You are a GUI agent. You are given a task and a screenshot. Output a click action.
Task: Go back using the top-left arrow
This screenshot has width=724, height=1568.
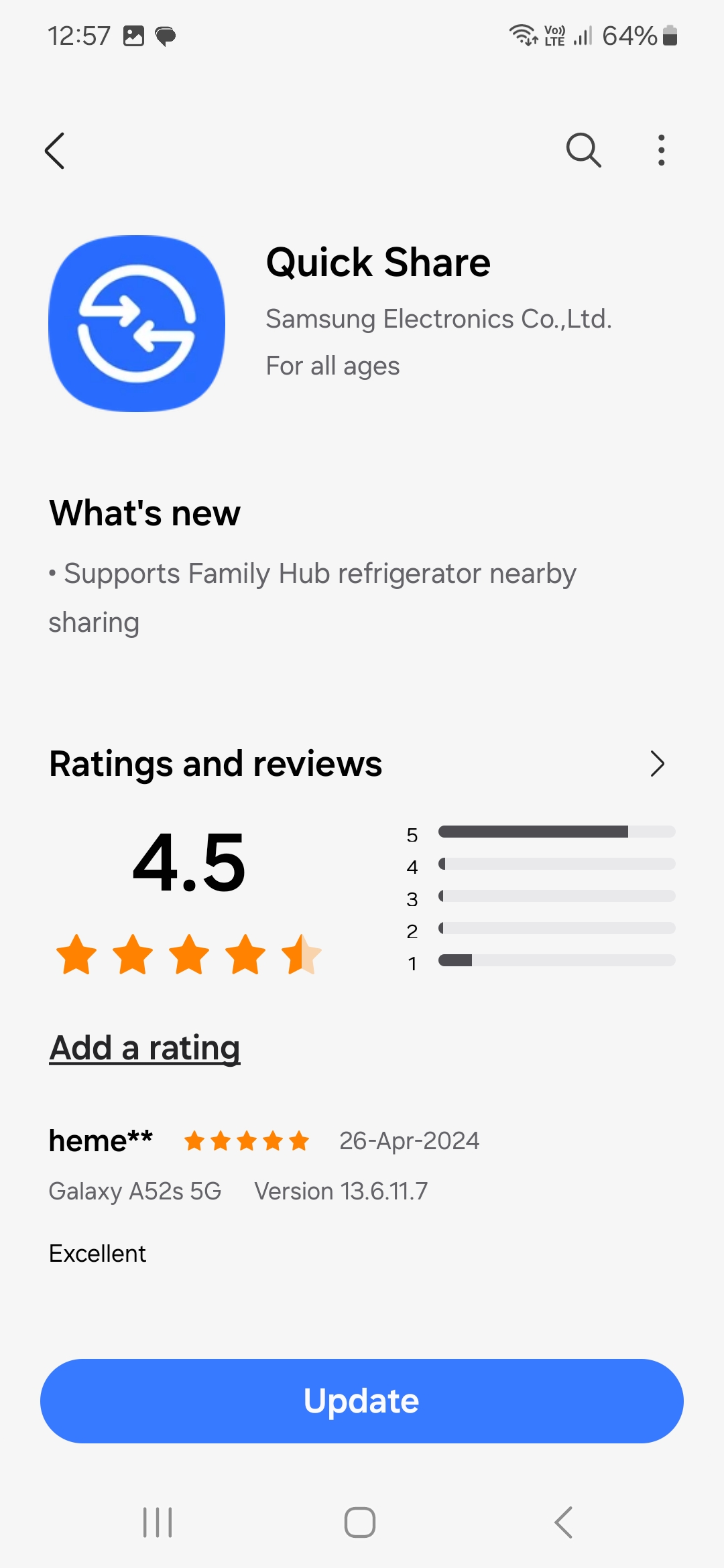tap(55, 150)
